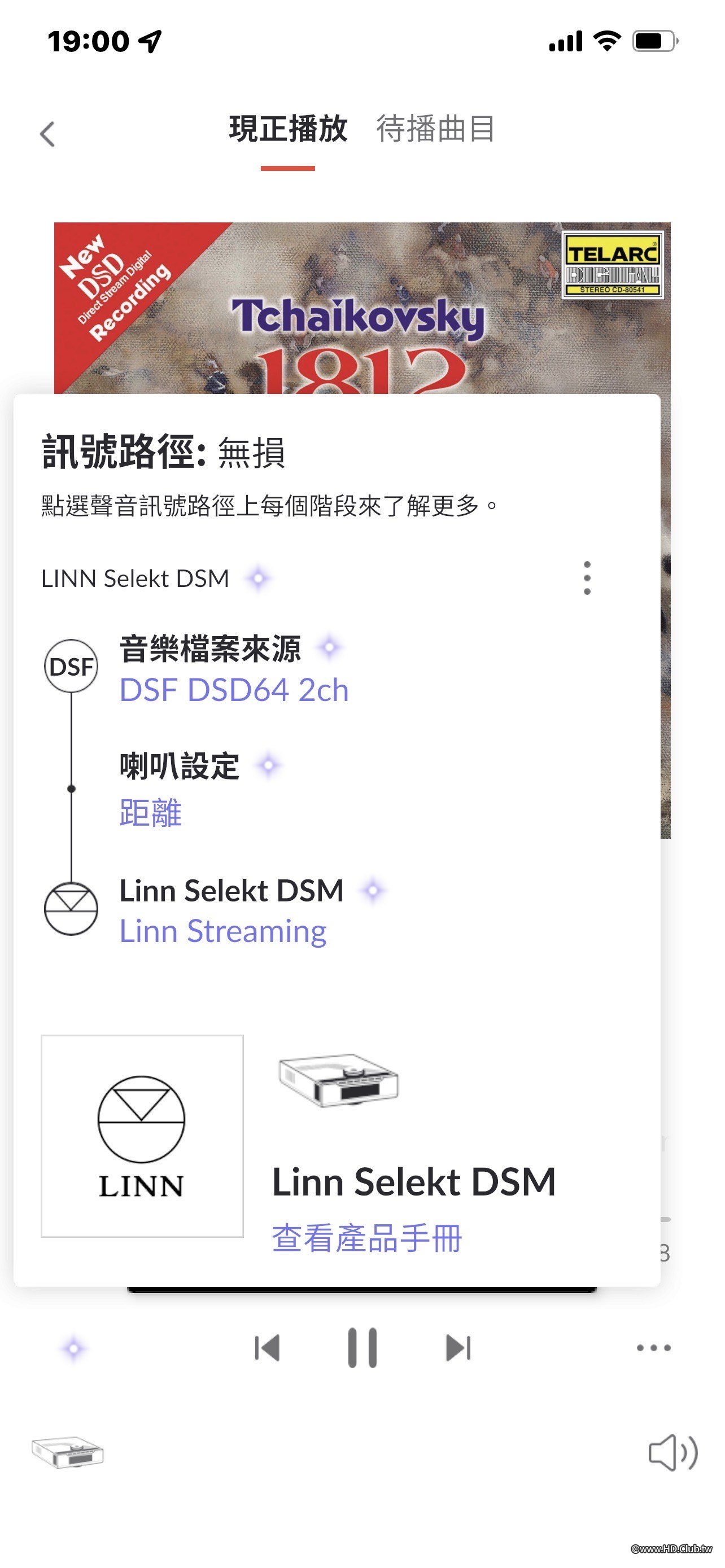Switch to the 待播曲目 queue tab
The image size is (725, 1568).
(435, 129)
